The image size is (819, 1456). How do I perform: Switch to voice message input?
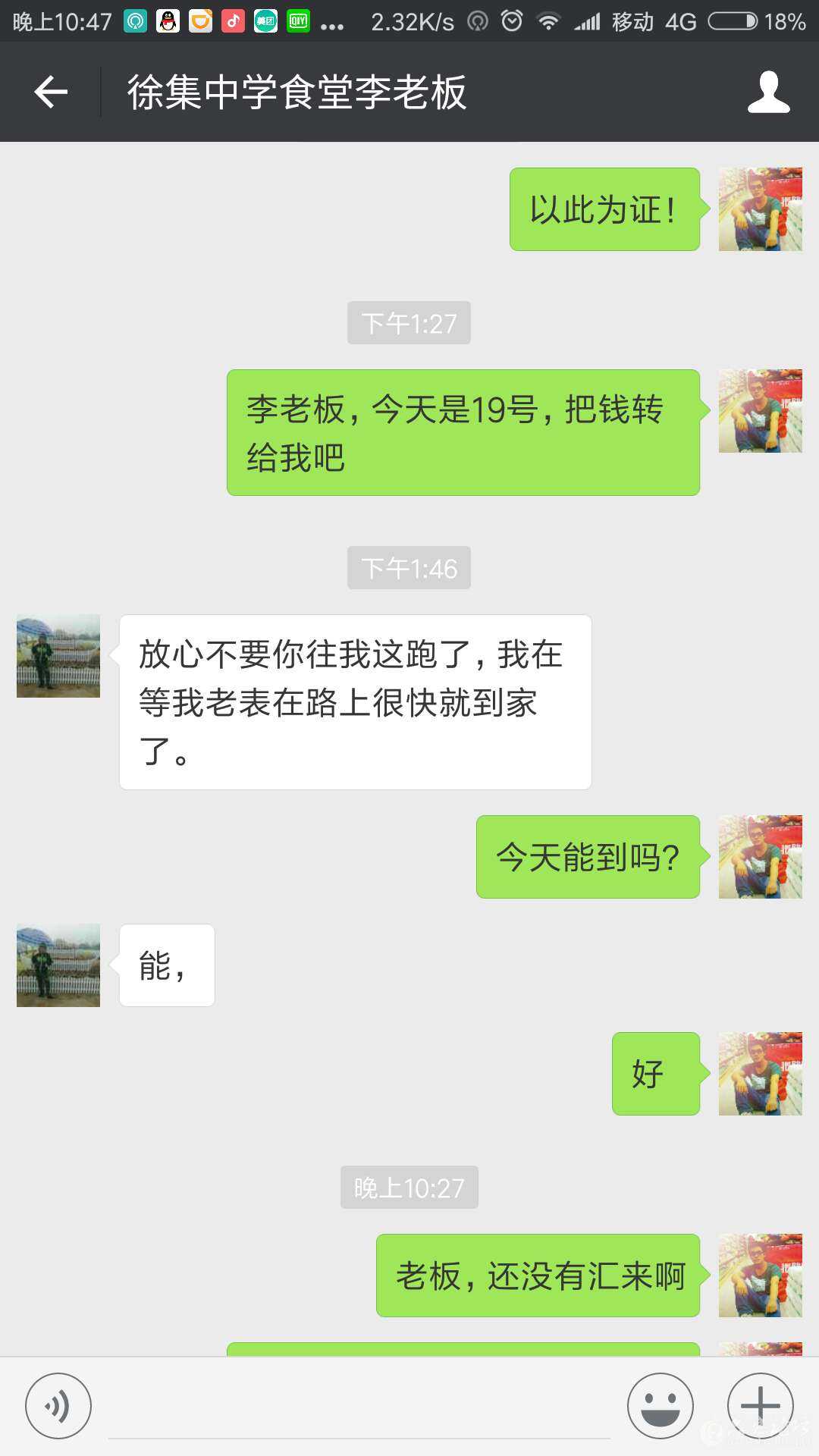(x=58, y=1405)
